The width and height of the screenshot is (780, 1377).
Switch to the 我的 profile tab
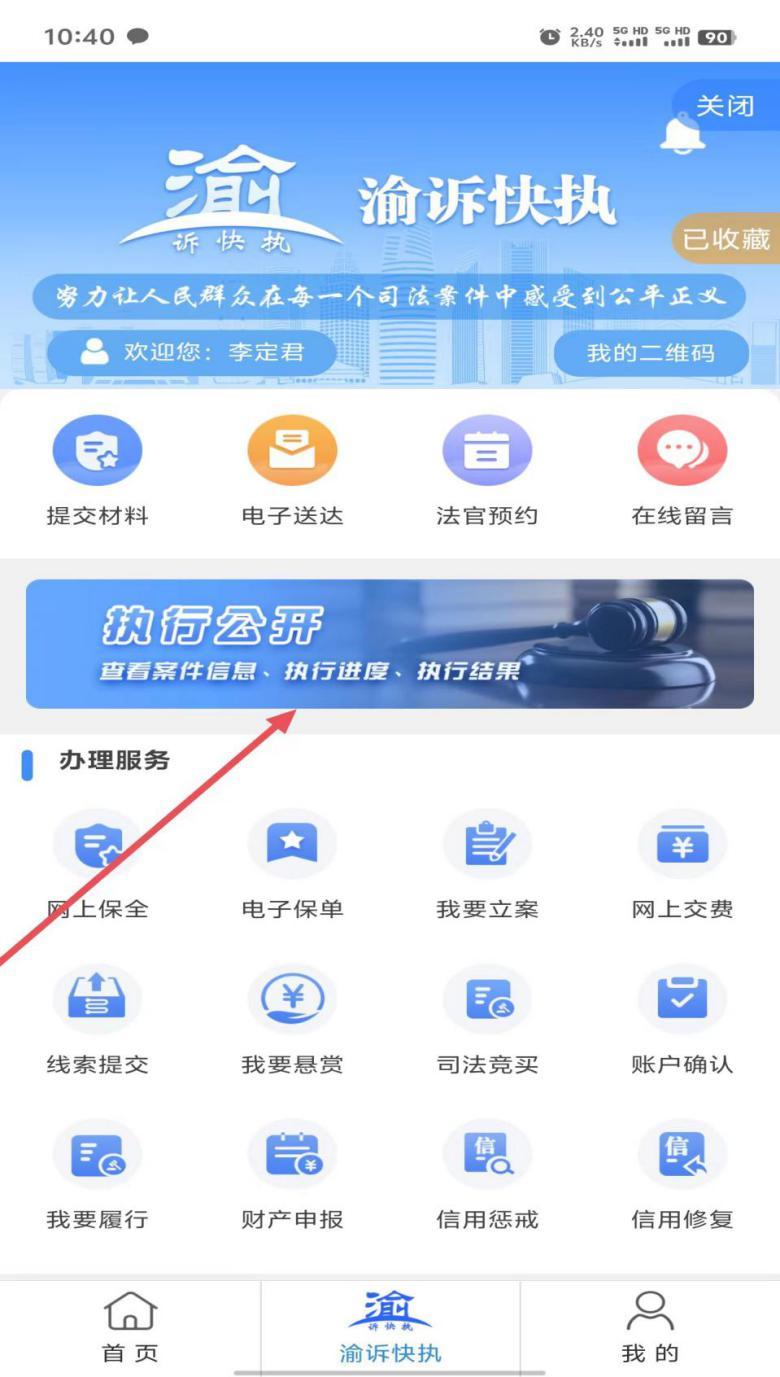[650, 1326]
